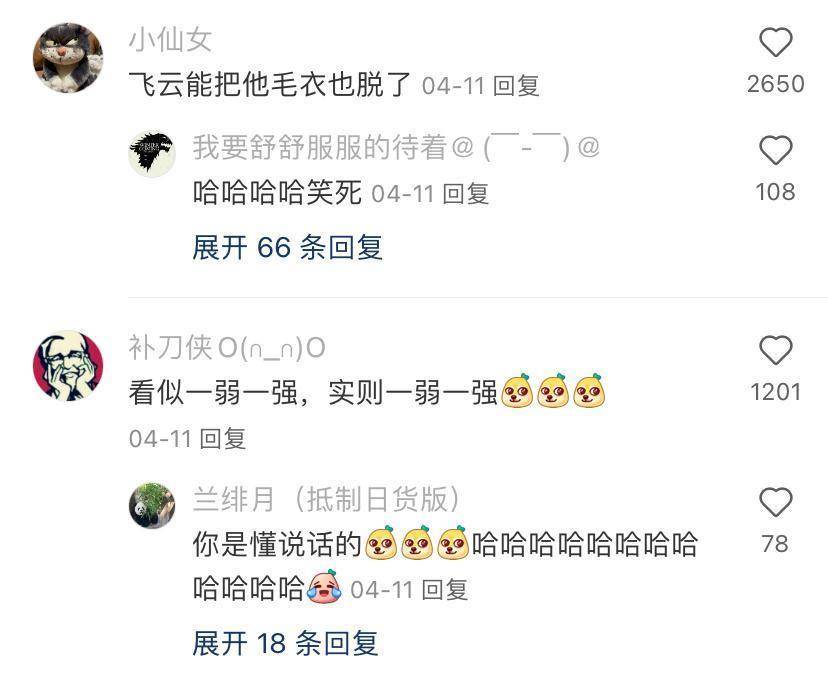Reply to 小仙女's comment via 回复
Image resolution: width=828 pixels, height=680 pixels.
pos(517,86)
